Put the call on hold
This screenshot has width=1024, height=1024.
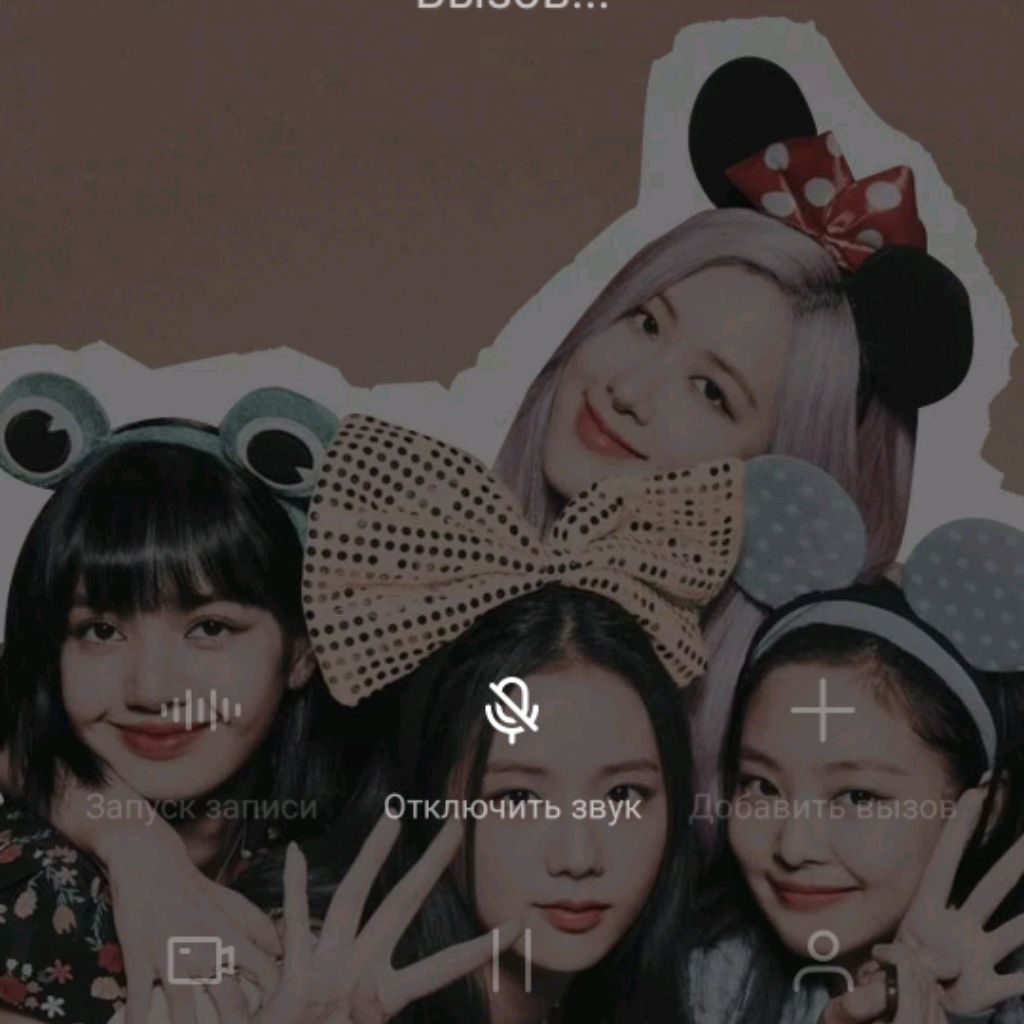[512, 961]
